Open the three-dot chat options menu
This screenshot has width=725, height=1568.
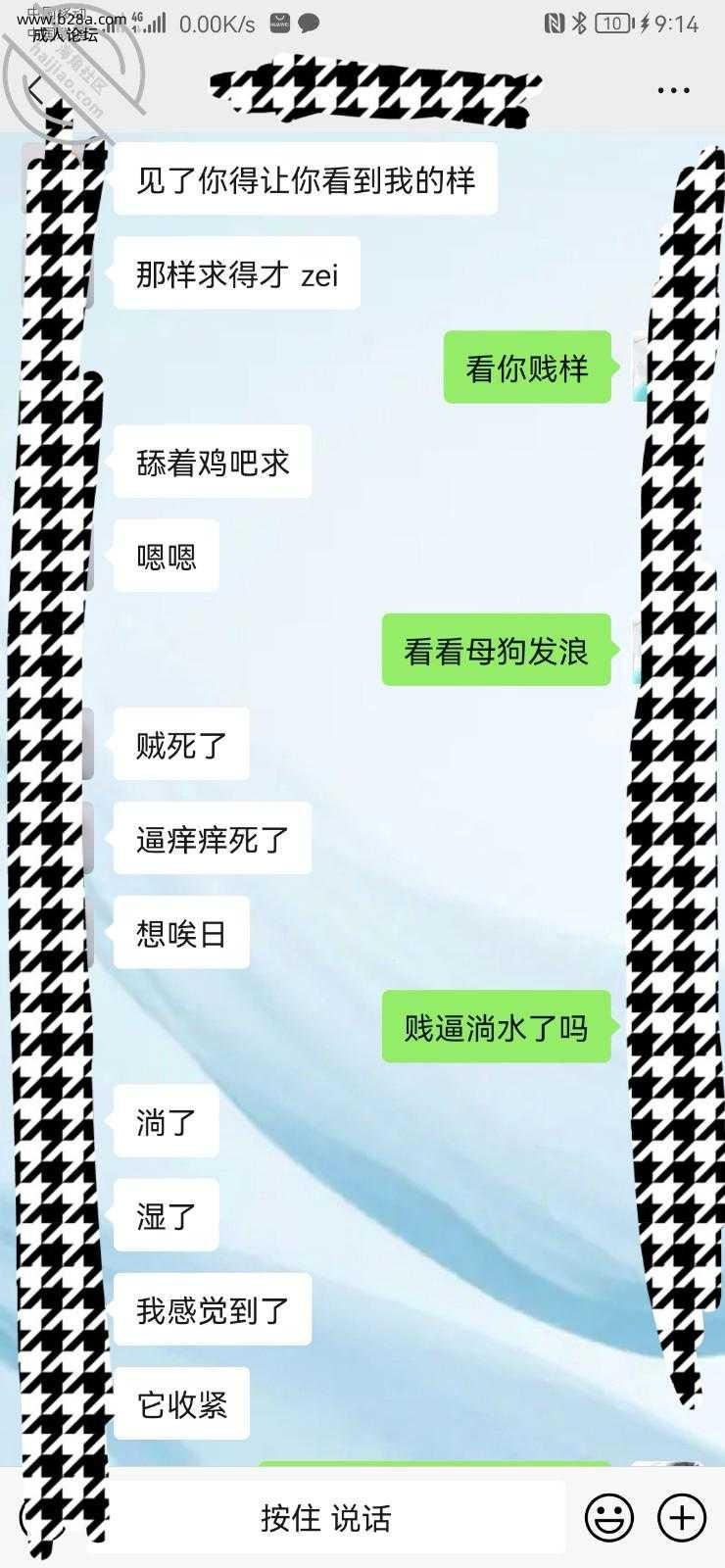(x=673, y=90)
